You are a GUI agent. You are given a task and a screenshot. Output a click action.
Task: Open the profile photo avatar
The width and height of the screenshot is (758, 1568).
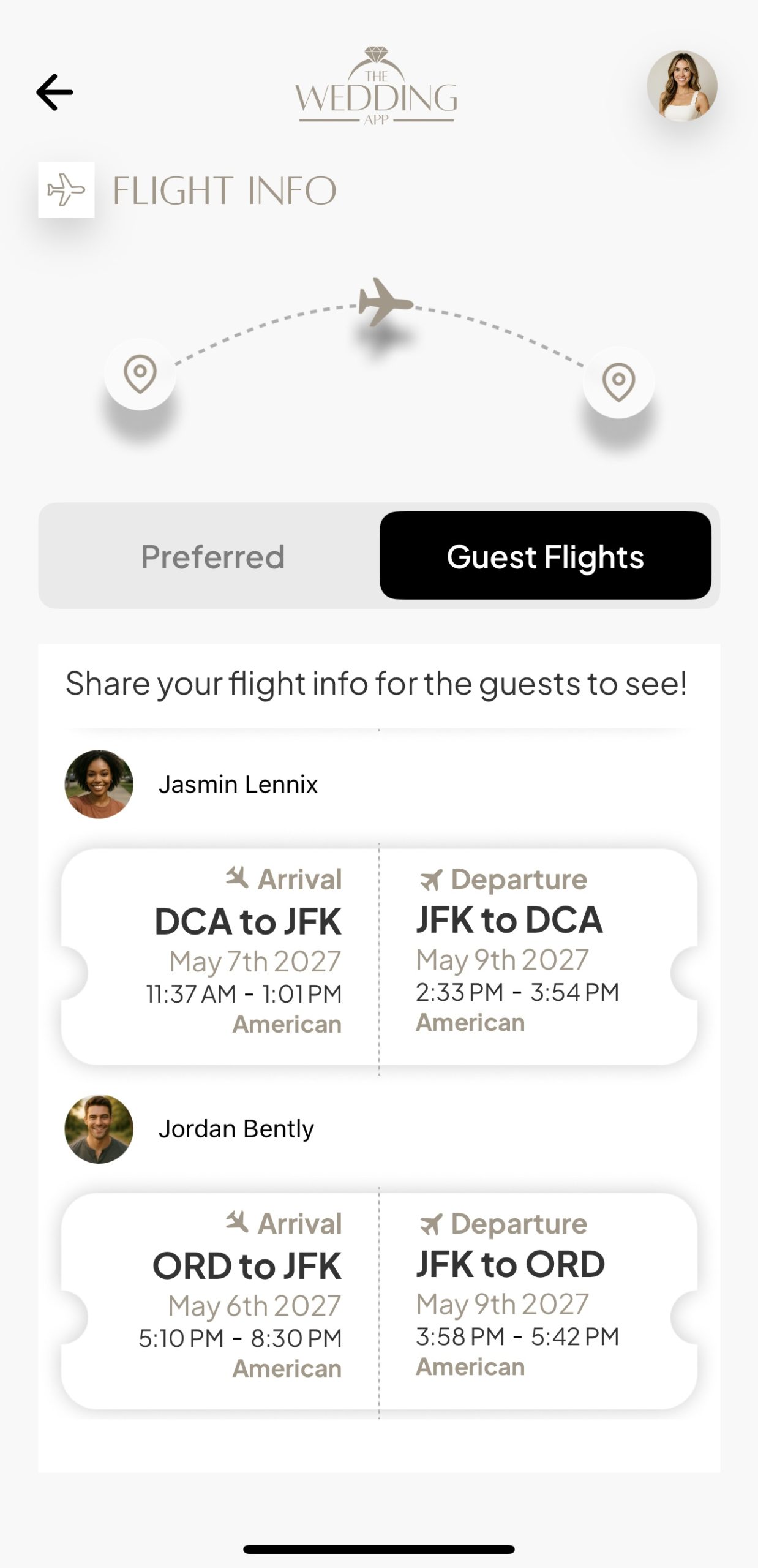(681, 86)
